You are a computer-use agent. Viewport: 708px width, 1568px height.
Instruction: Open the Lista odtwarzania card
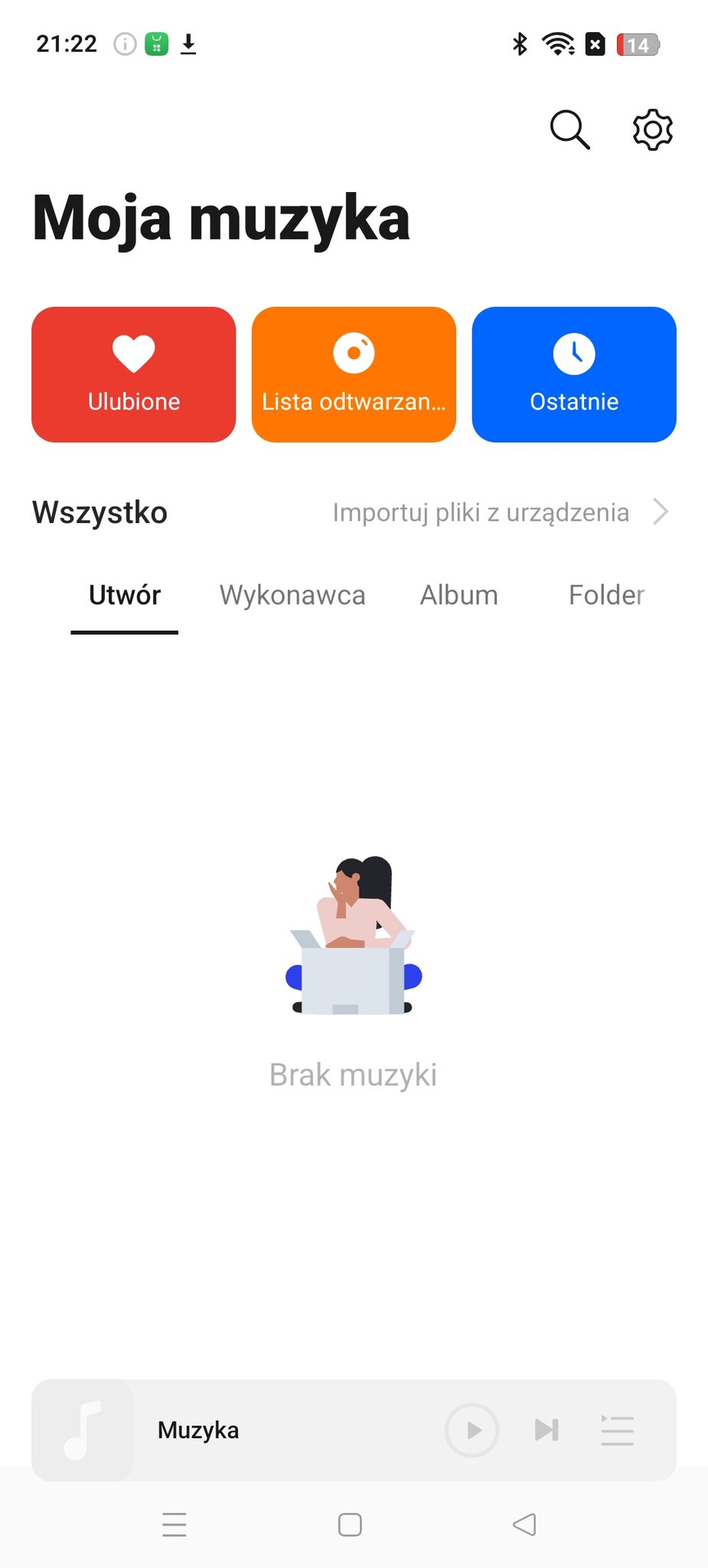tap(354, 374)
